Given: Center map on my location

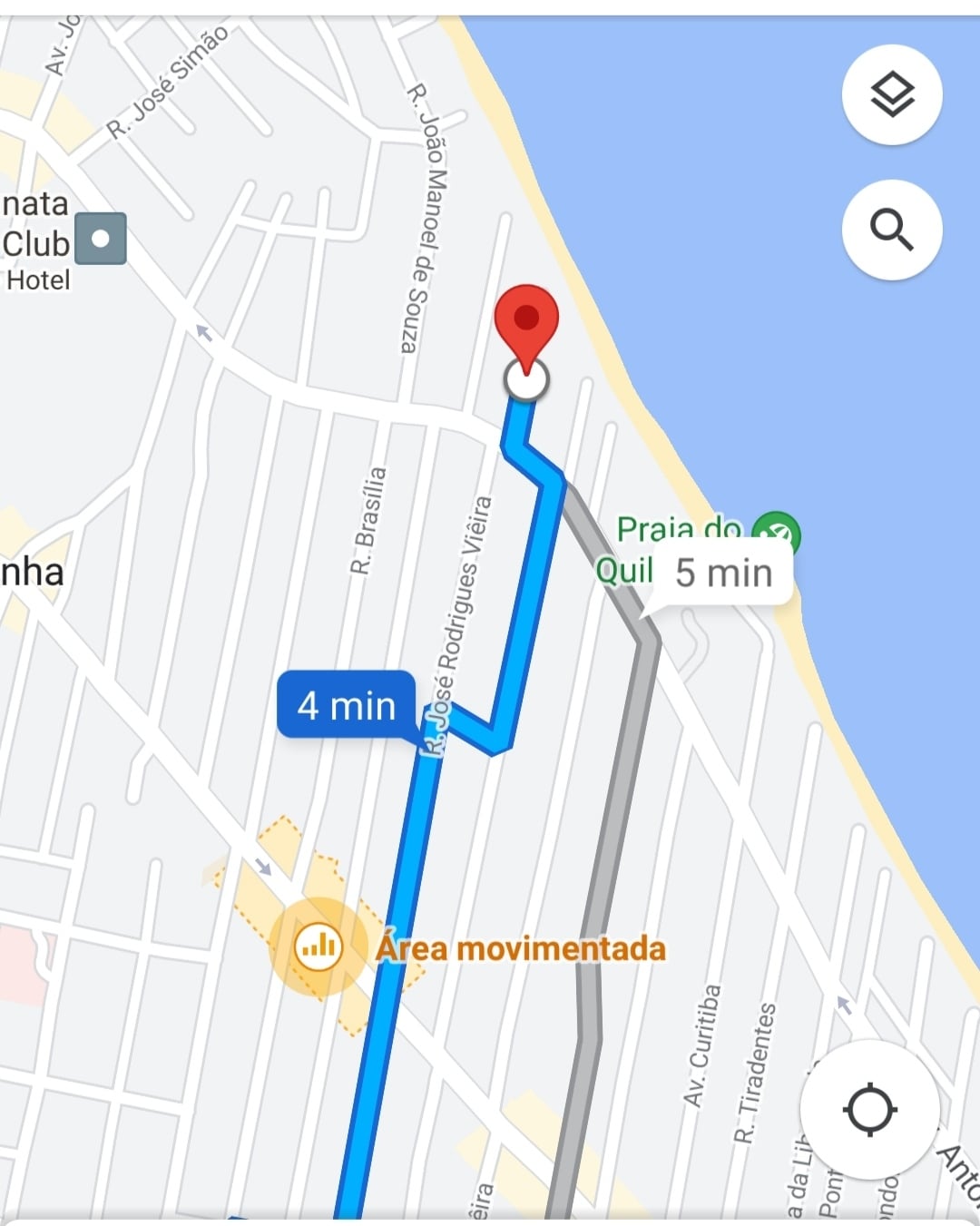Looking at the screenshot, I should [x=870, y=1109].
